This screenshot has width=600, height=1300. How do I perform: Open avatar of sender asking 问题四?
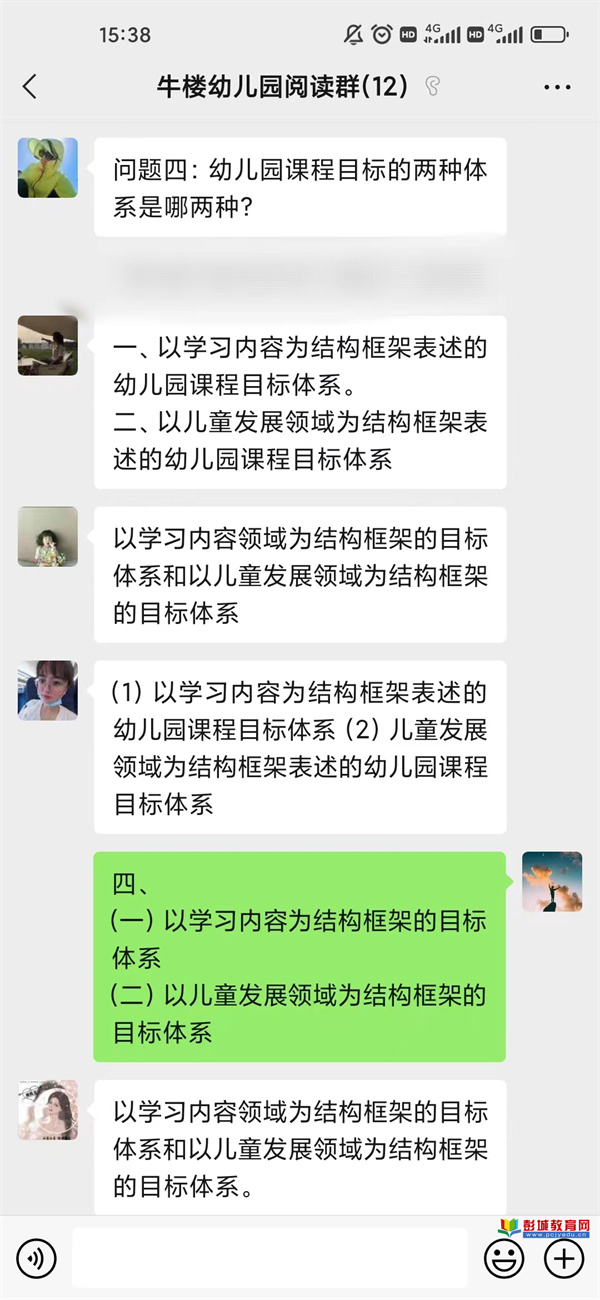48,167
